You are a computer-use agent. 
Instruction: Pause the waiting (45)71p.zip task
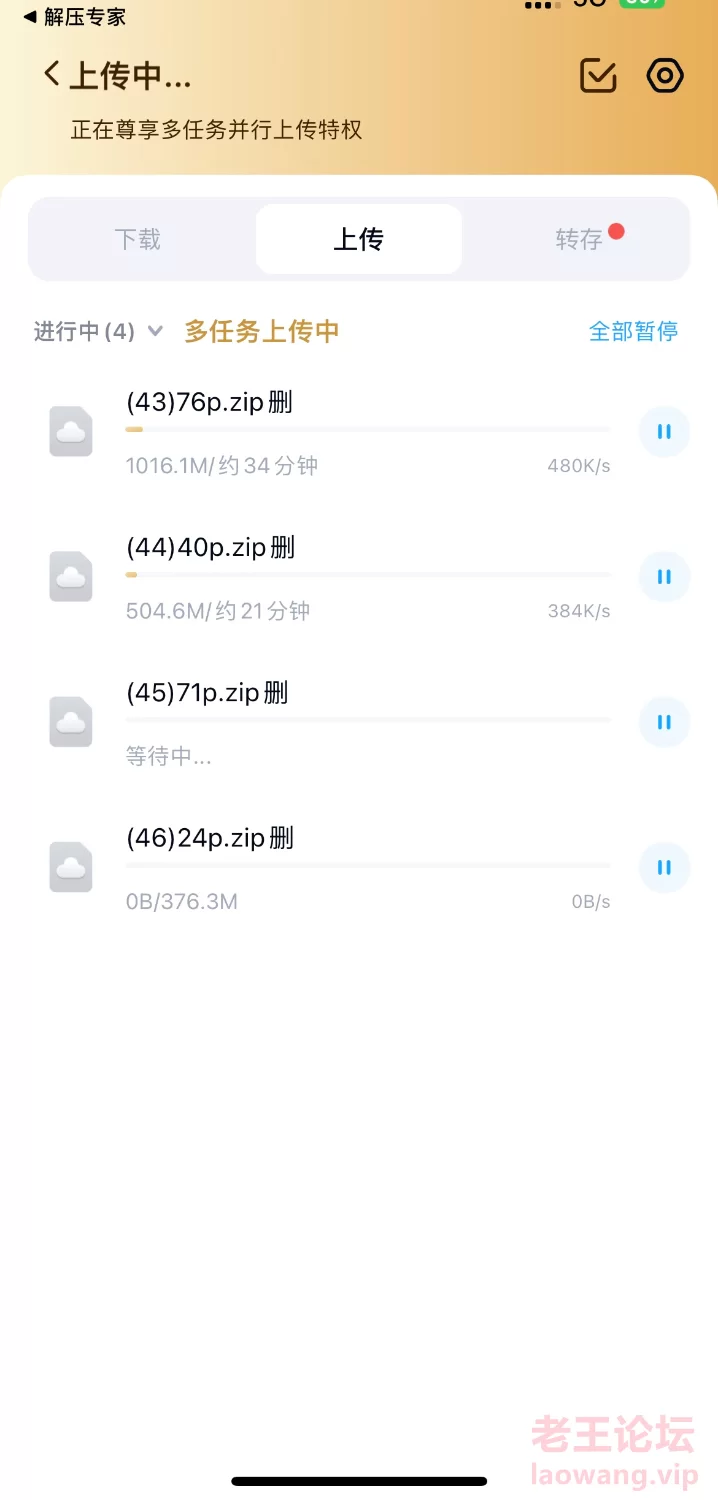point(664,722)
